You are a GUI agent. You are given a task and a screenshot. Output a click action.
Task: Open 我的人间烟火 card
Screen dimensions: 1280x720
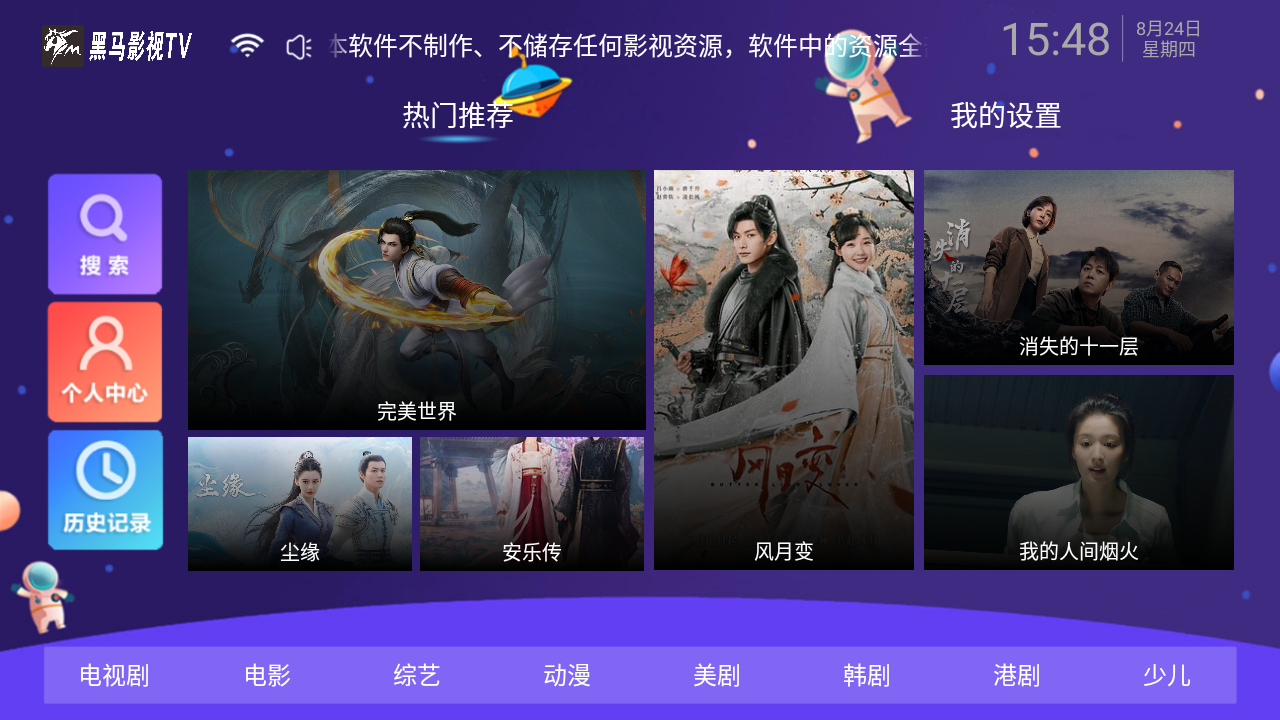1078,472
